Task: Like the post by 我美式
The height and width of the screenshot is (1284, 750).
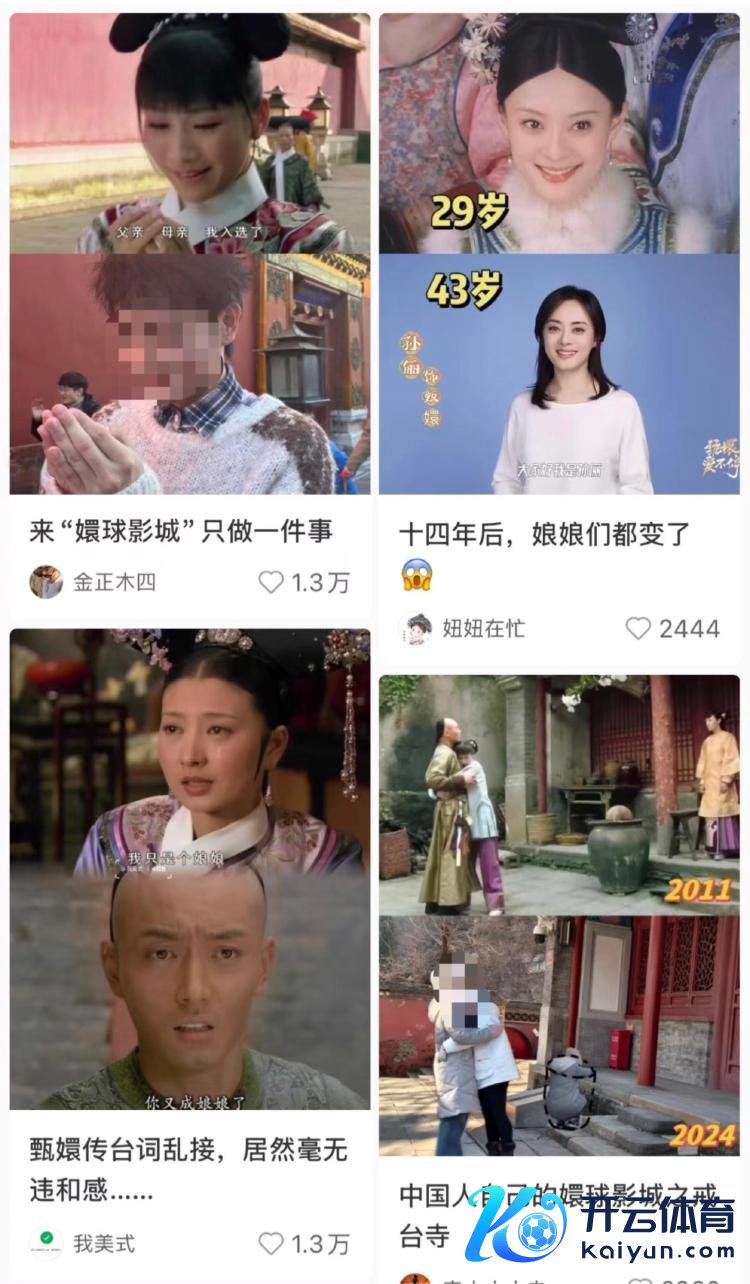Action: coord(271,1243)
